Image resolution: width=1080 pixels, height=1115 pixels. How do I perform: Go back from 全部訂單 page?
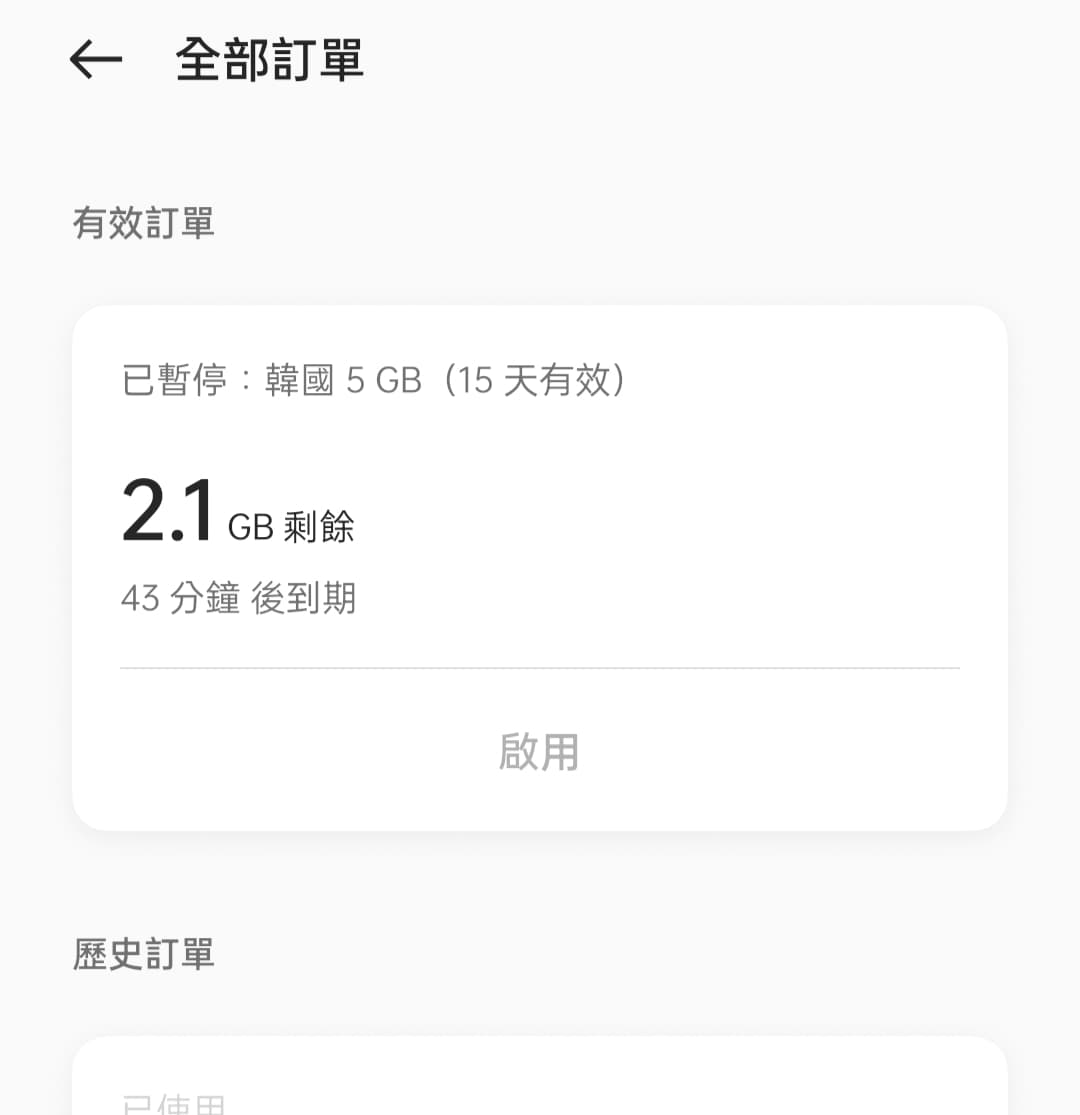96,61
